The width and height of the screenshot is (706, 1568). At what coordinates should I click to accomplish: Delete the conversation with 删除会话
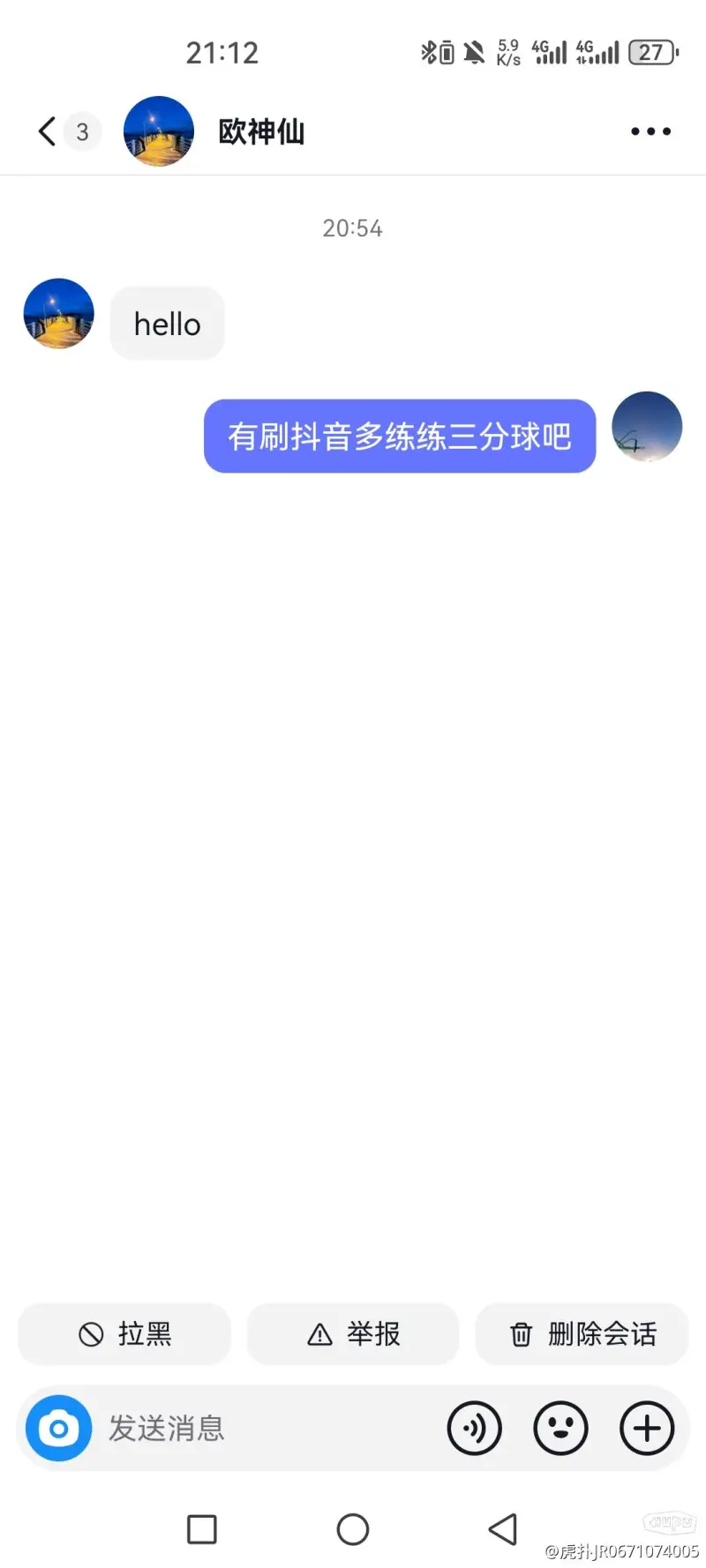pyautogui.click(x=582, y=1334)
